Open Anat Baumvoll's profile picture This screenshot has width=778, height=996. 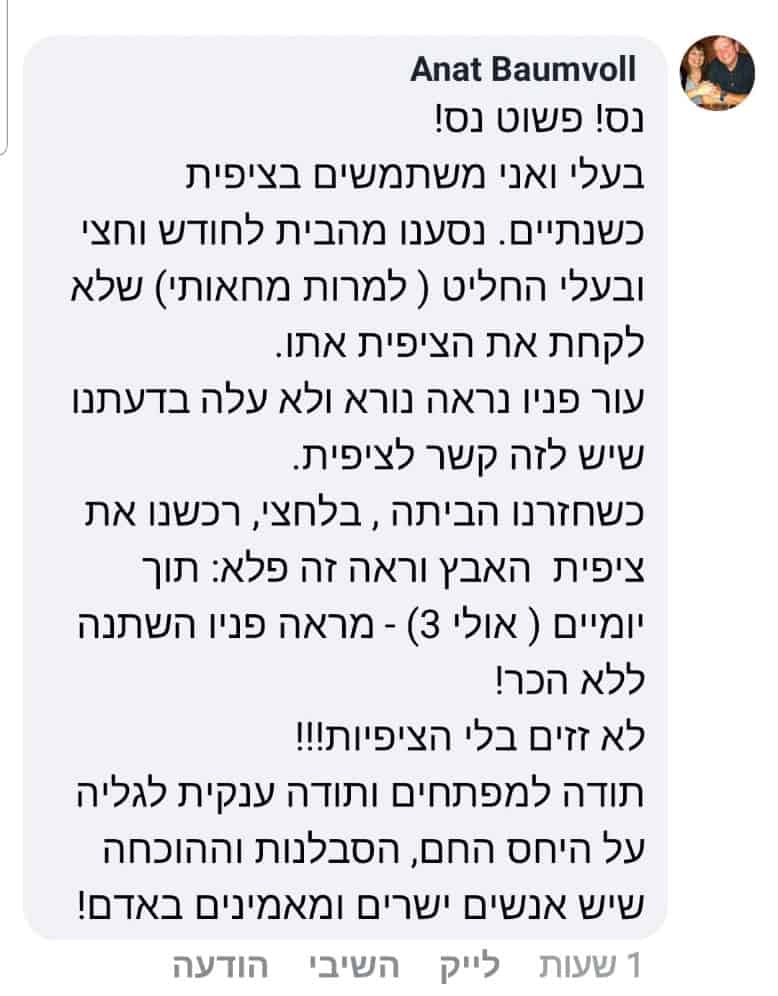[x=717, y=73]
